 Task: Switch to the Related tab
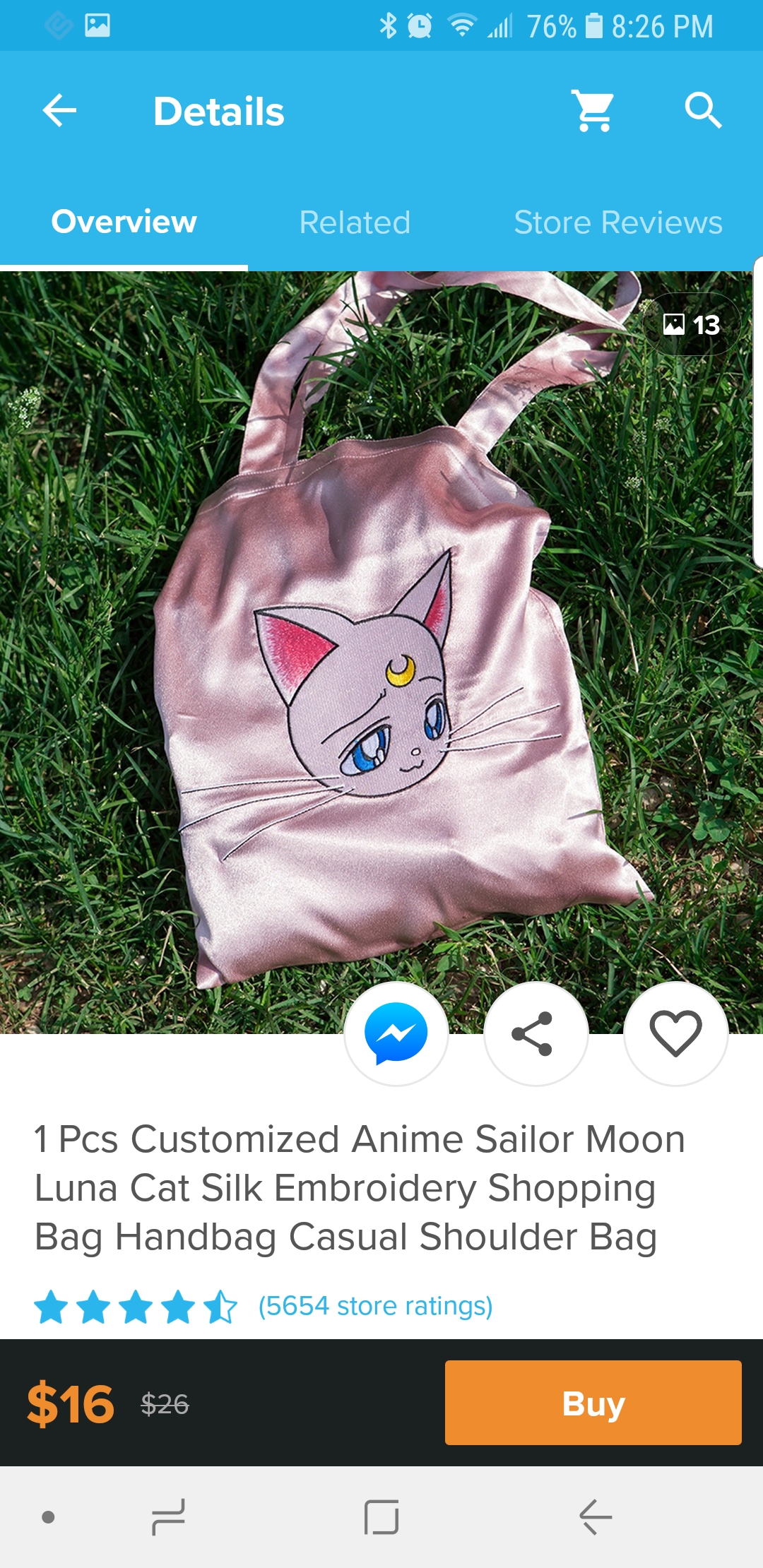[x=355, y=222]
